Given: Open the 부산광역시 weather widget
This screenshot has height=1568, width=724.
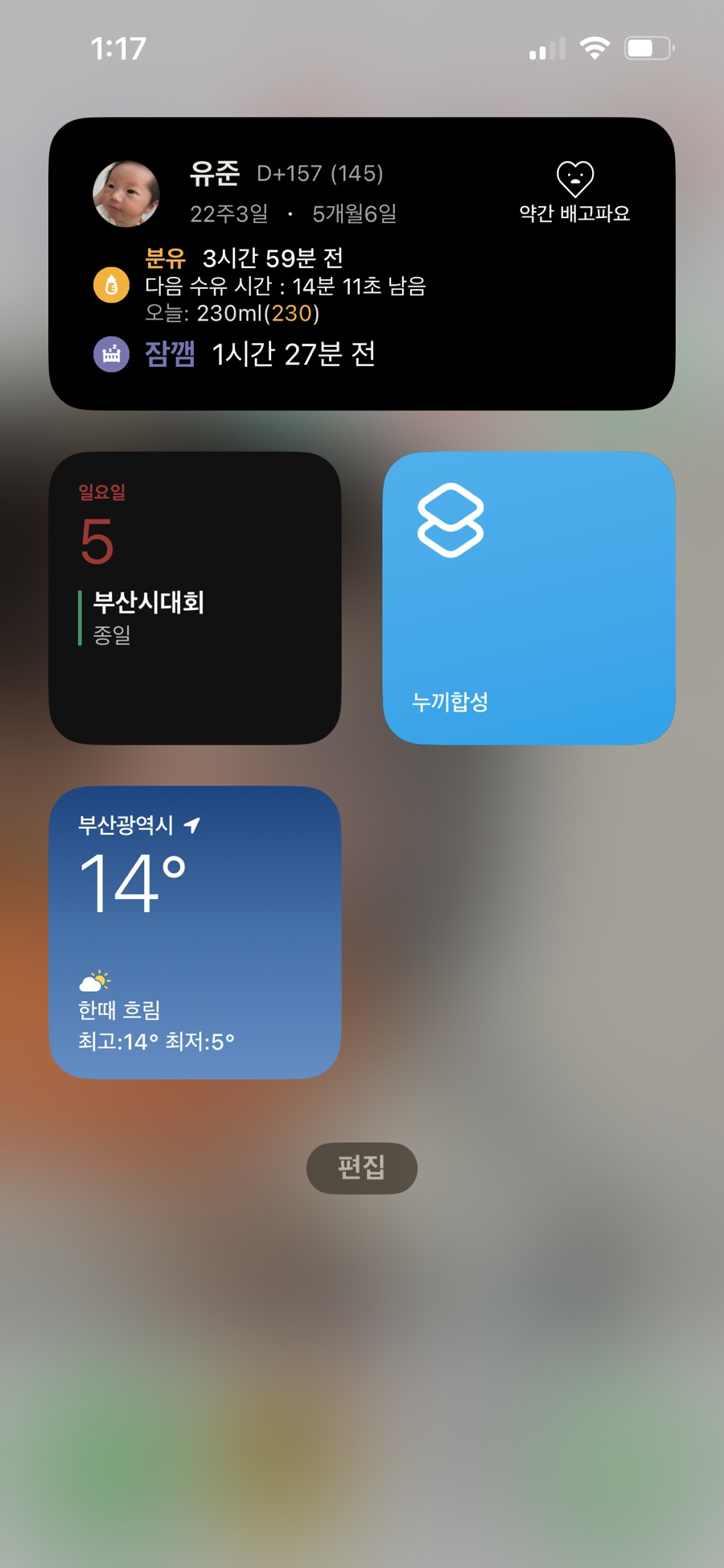Looking at the screenshot, I should pyautogui.click(x=195, y=932).
